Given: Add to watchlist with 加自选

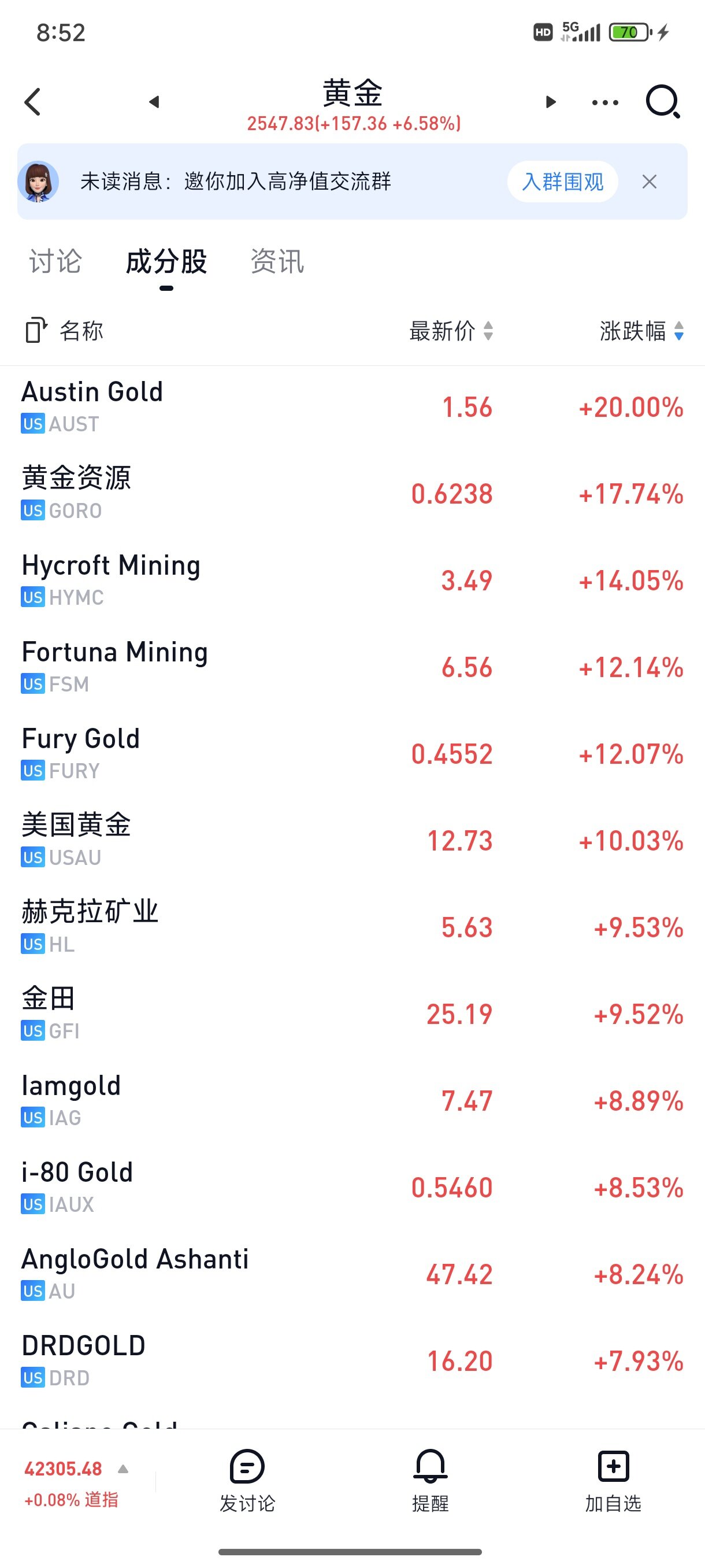Looking at the screenshot, I should pos(613,1480).
